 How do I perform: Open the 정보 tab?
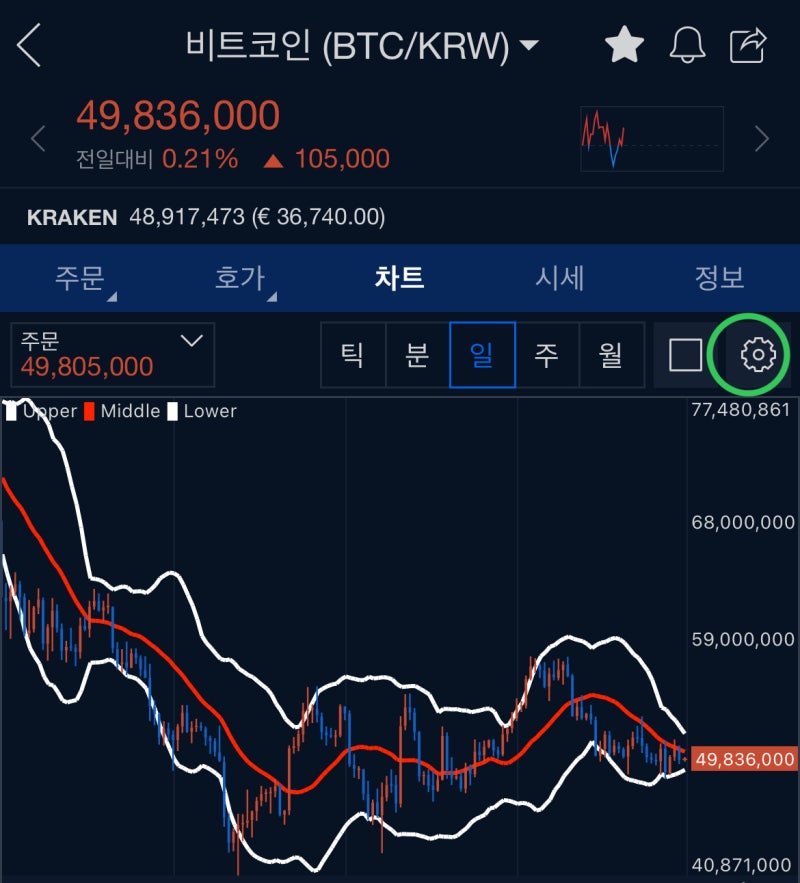click(x=719, y=278)
